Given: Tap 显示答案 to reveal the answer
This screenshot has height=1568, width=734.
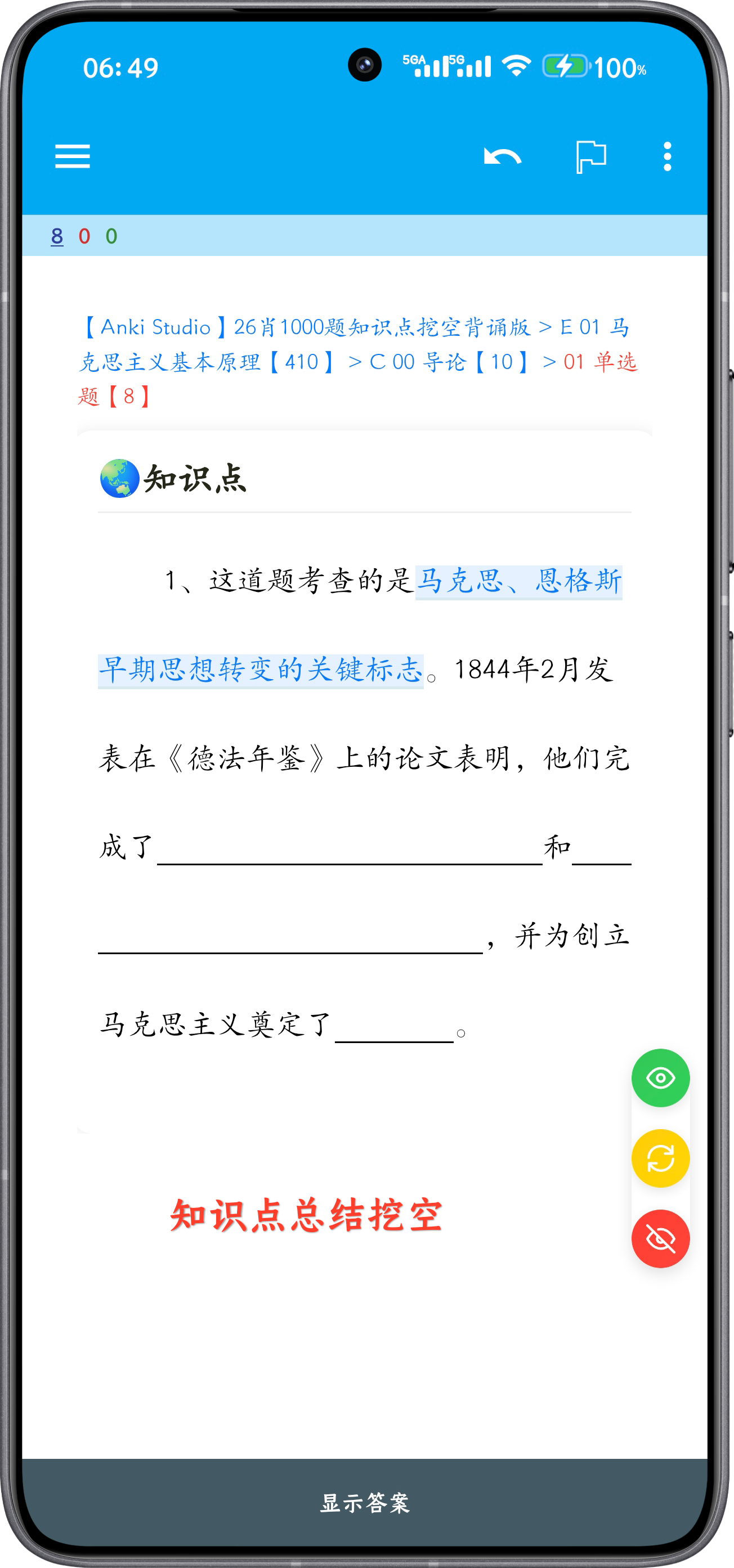Looking at the screenshot, I should pos(365,1503).
